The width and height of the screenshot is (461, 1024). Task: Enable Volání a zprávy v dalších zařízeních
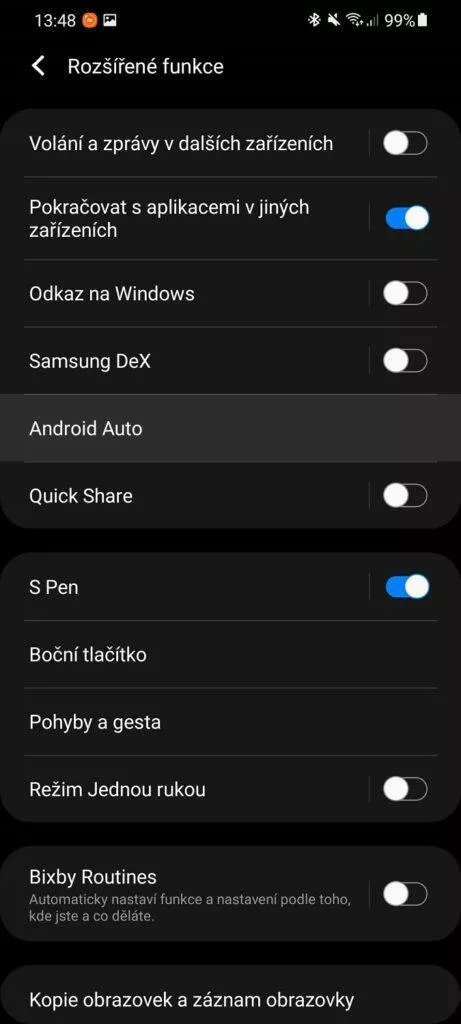point(405,143)
